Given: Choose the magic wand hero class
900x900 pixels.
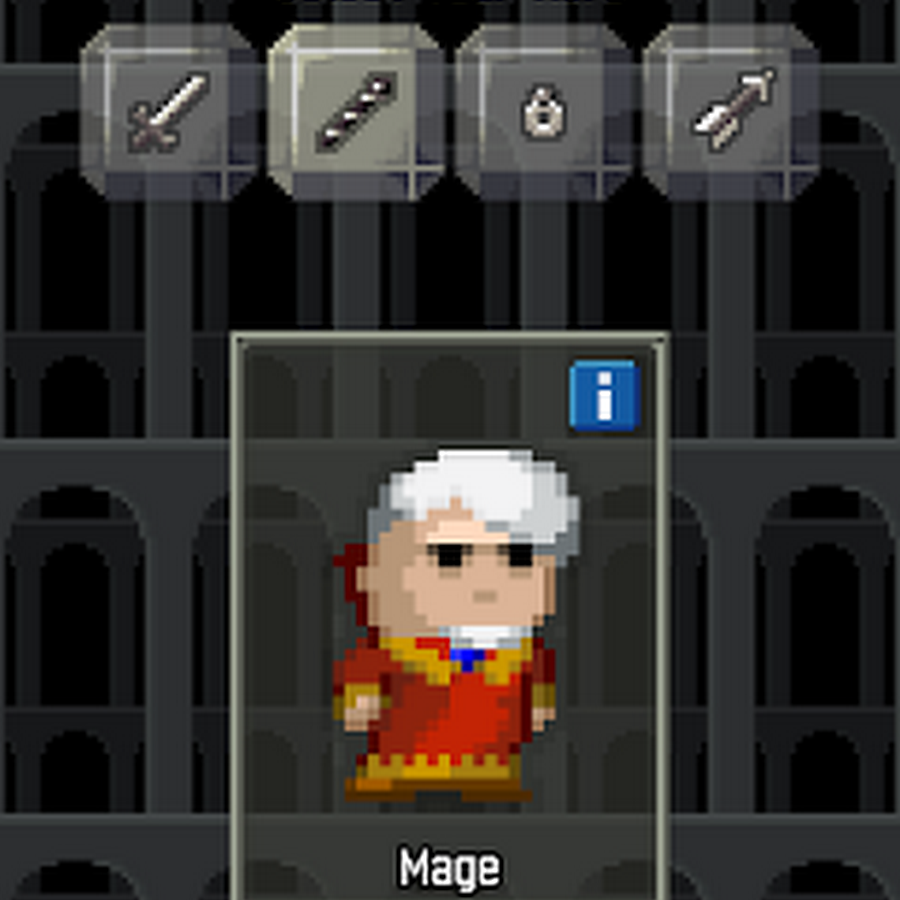Looking at the screenshot, I should (356, 112).
